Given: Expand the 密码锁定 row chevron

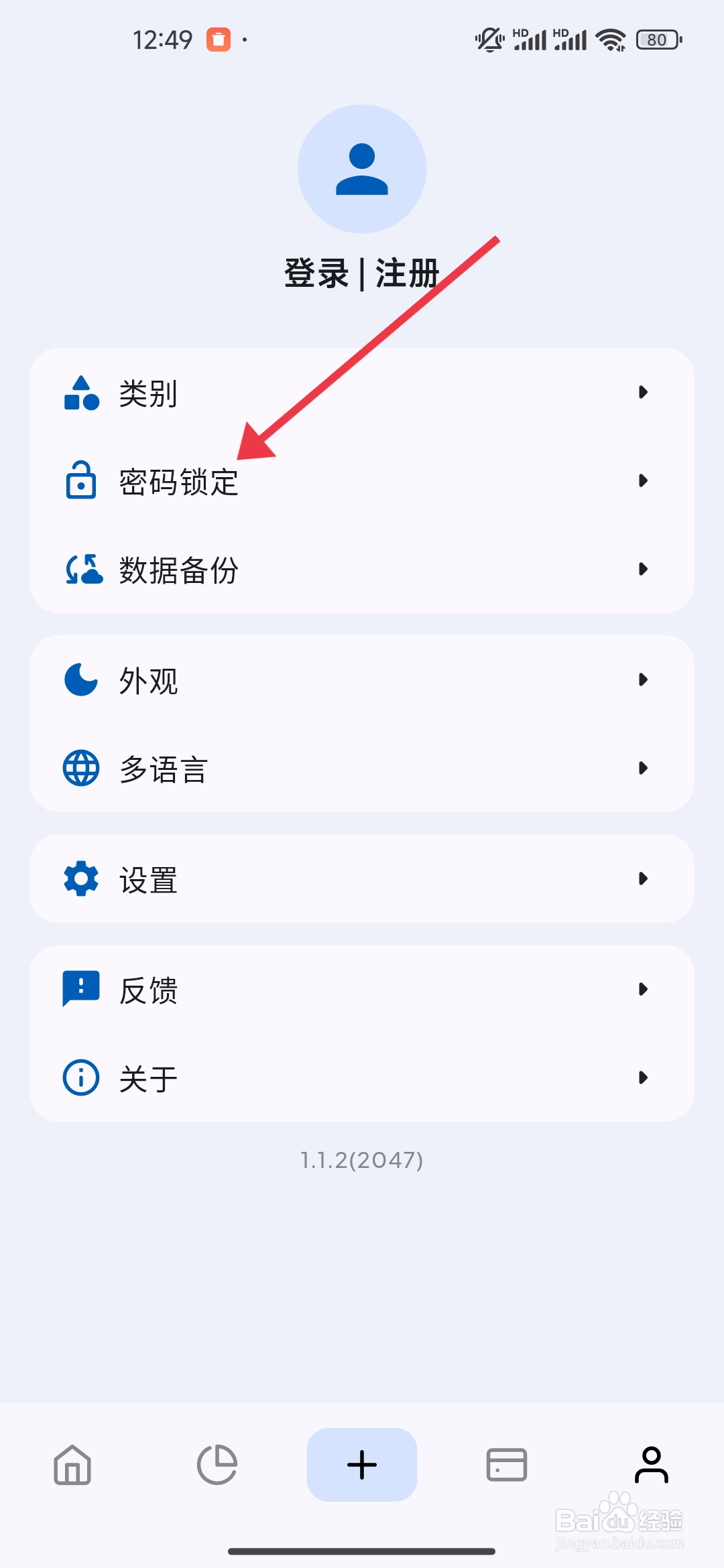Looking at the screenshot, I should 644,481.
